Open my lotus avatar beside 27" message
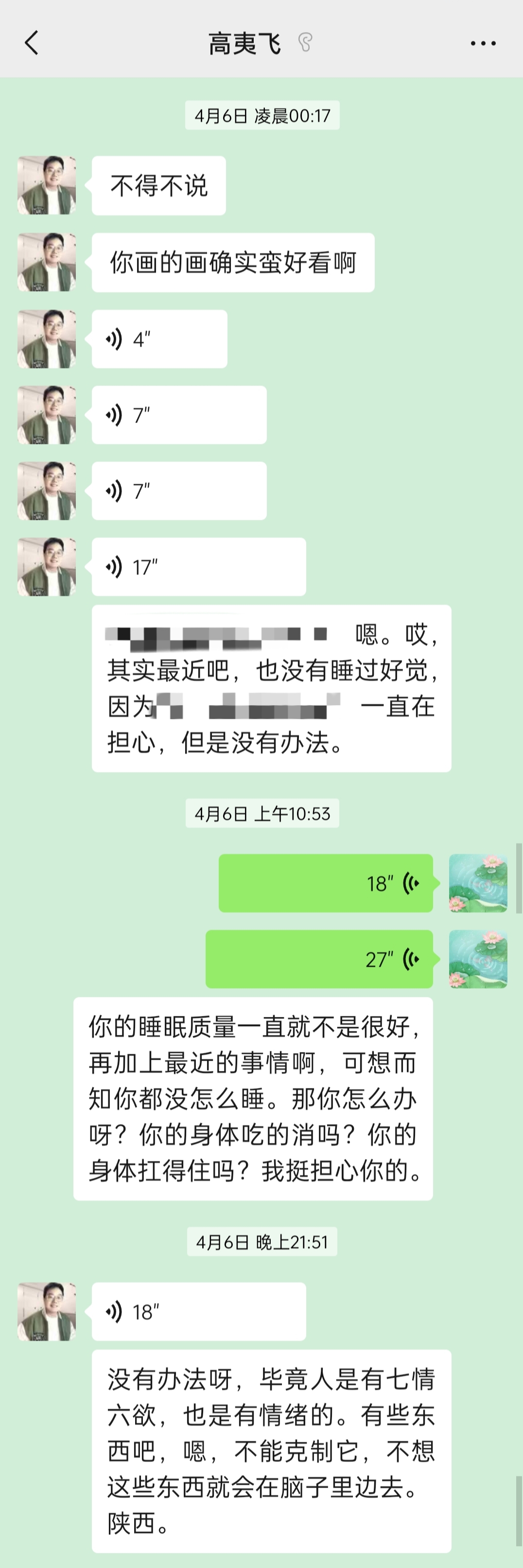 coord(478,959)
